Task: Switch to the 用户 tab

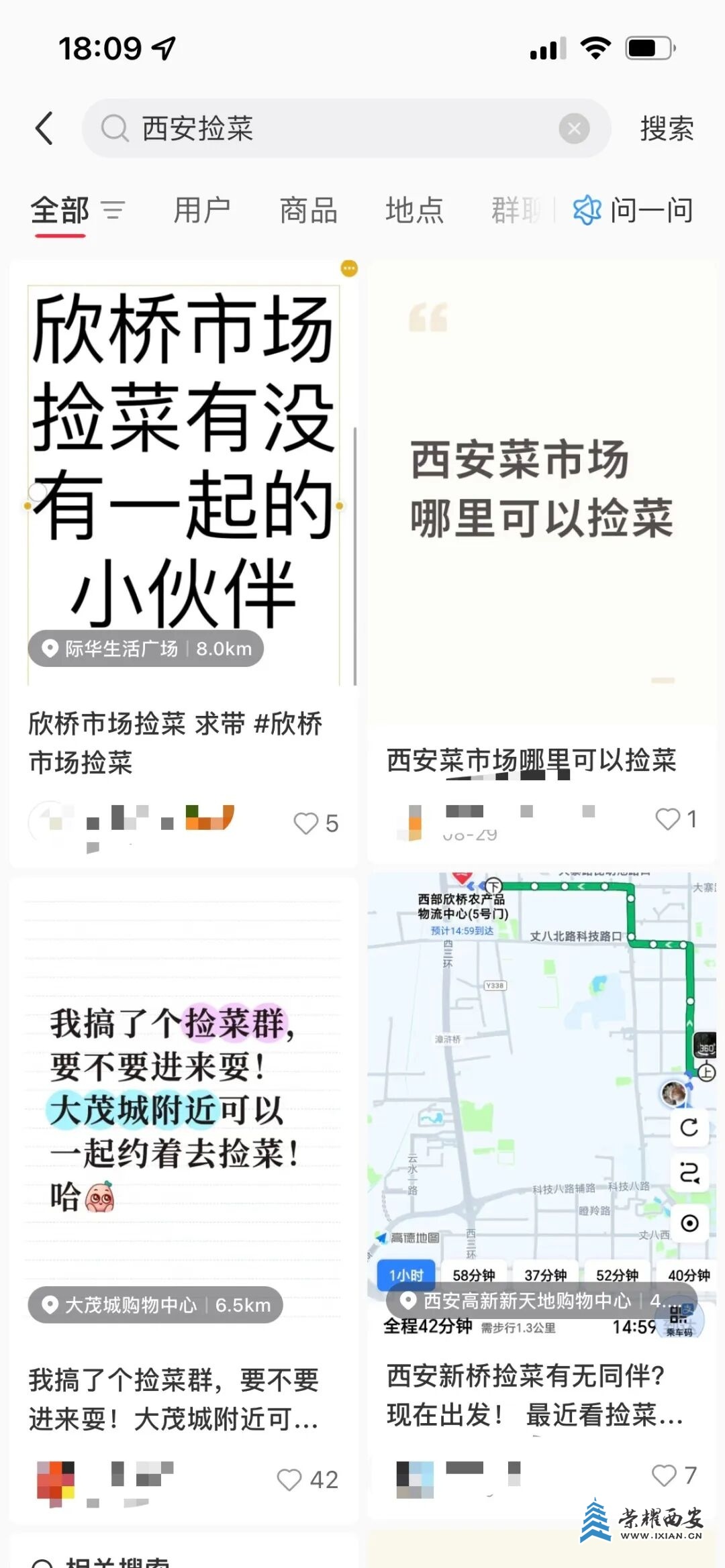Action: [201, 211]
